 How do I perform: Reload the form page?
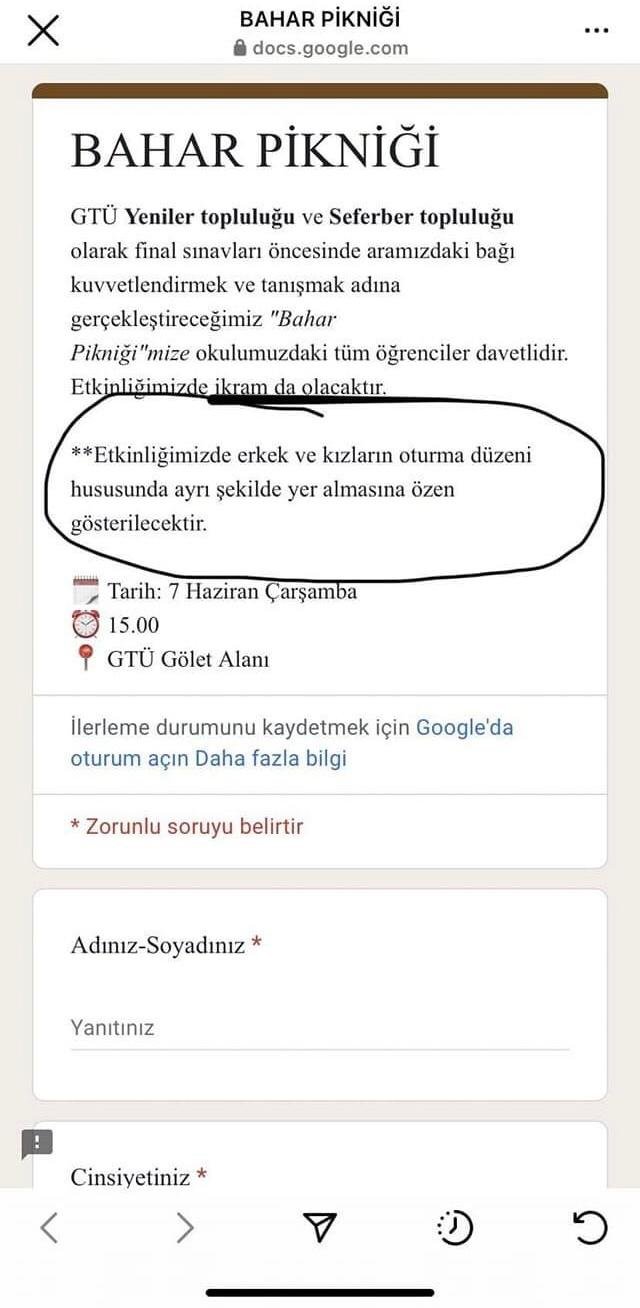[x=590, y=1227]
